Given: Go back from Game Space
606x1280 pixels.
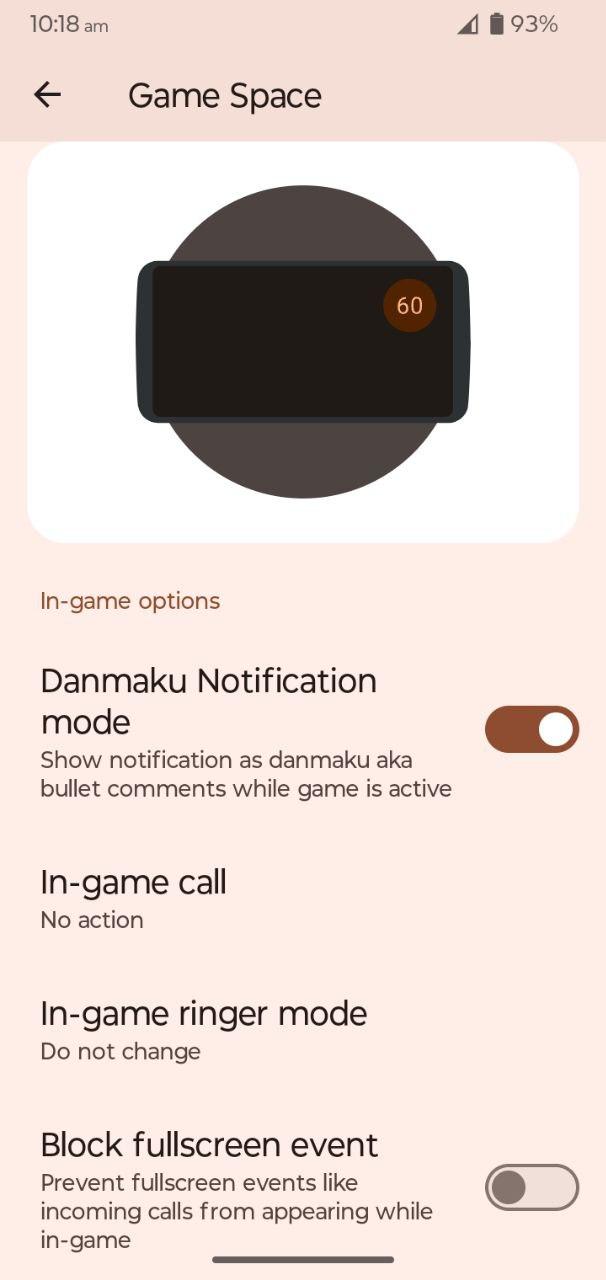Looking at the screenshot, I should coord(47,95).
